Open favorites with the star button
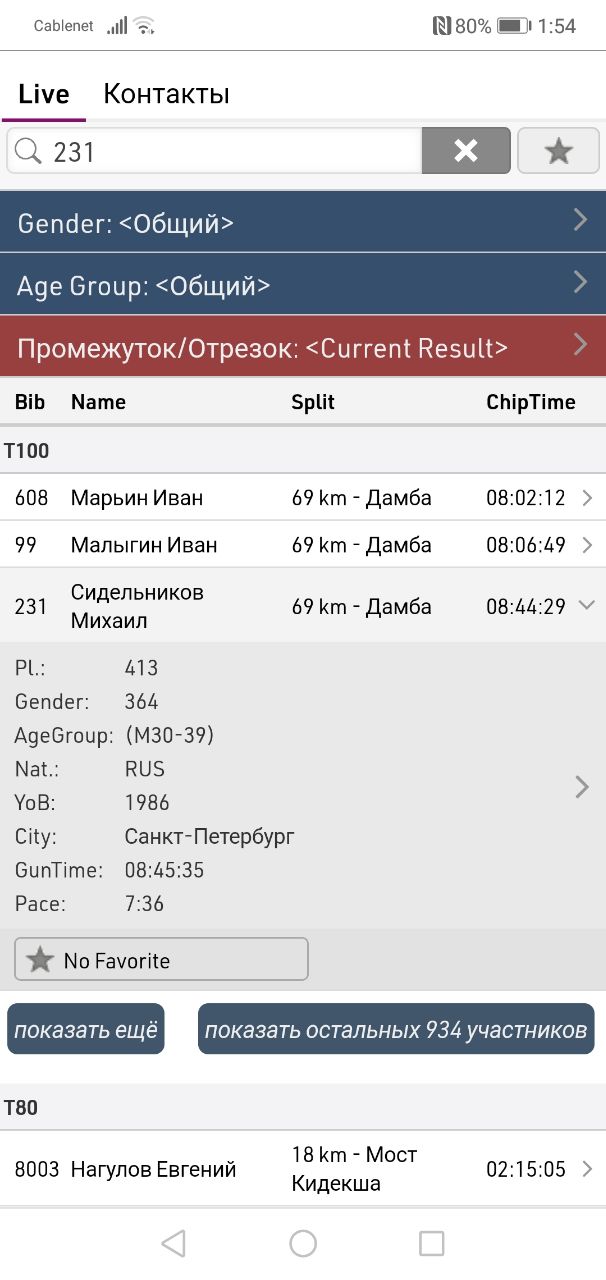 [x=558, y=151]
